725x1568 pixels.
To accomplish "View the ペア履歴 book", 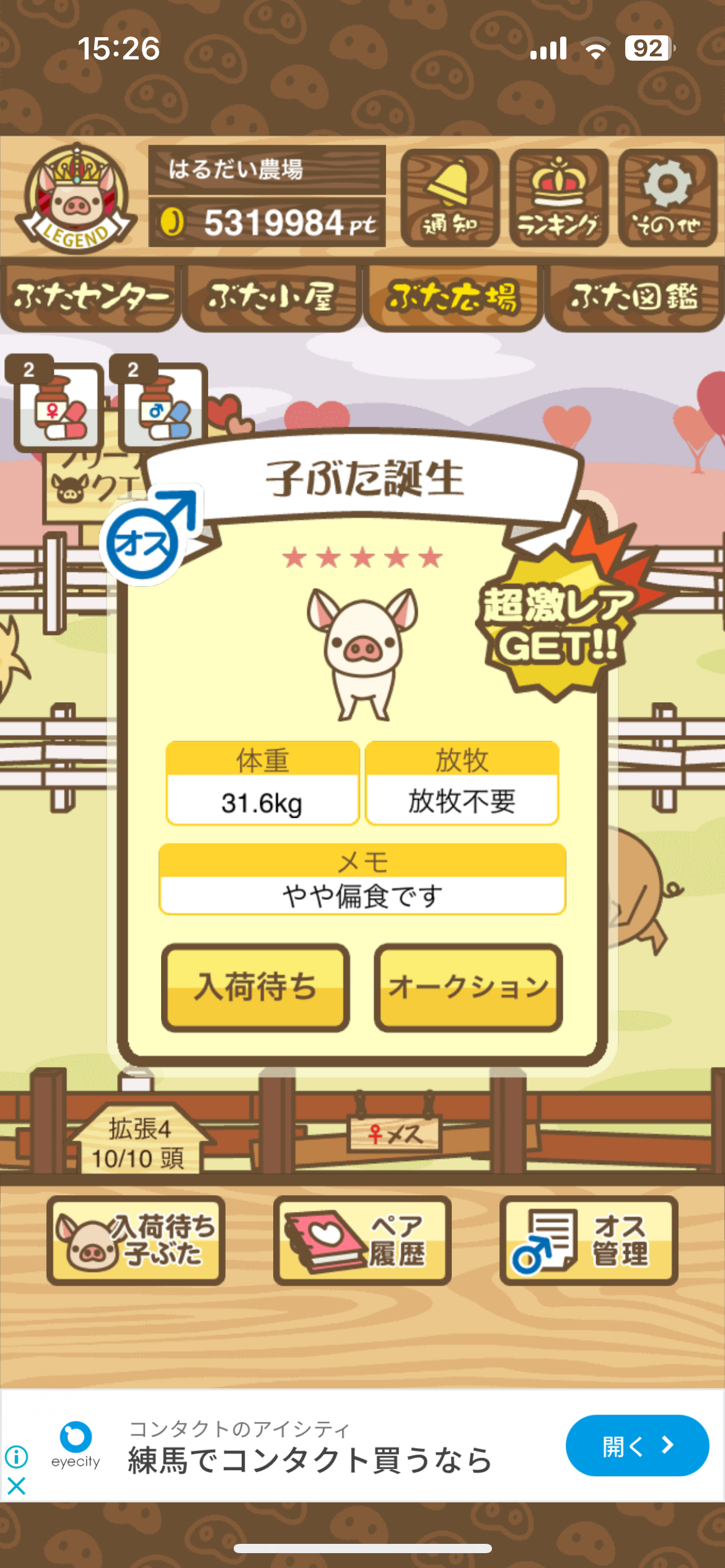I will (x=362, y=1240).
